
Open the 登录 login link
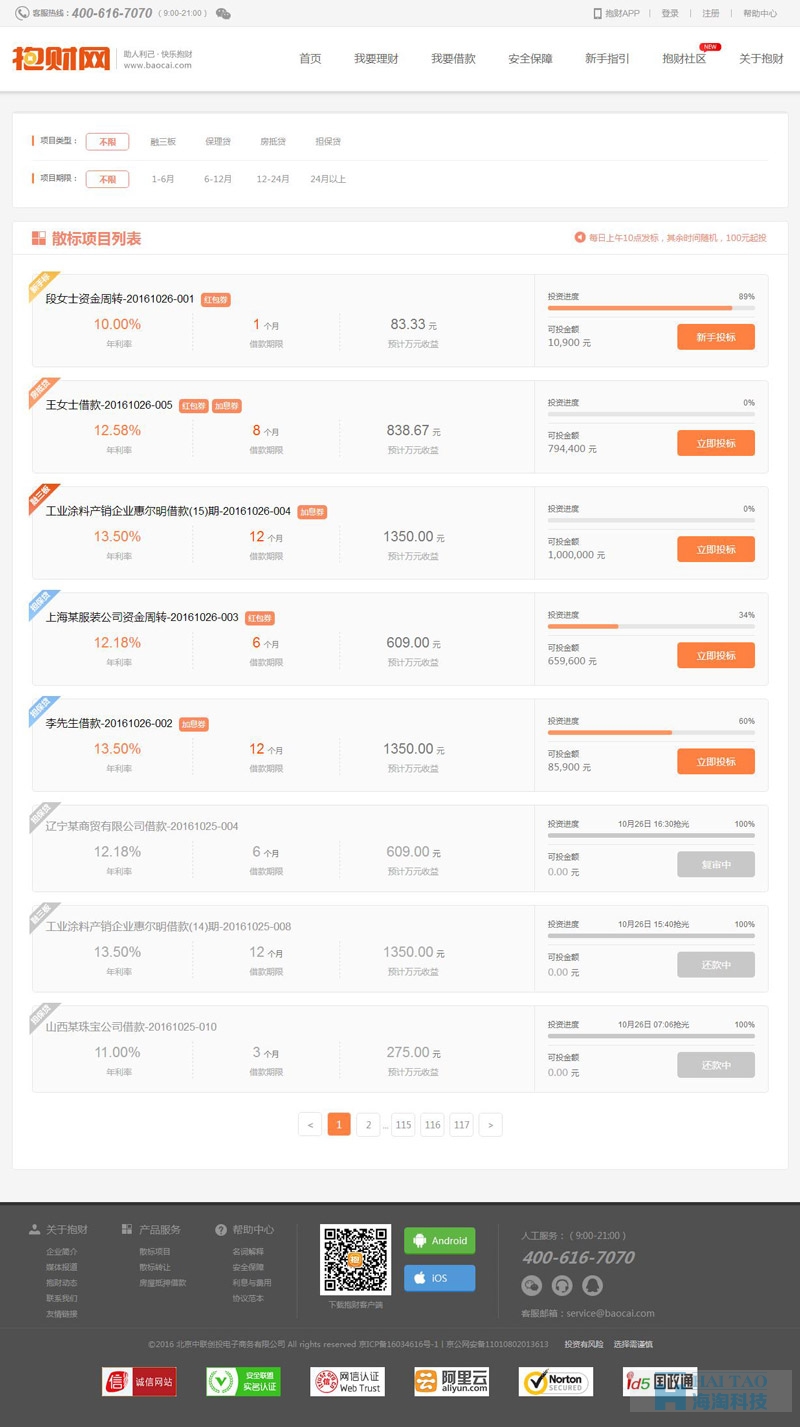click(x=670, y=14)
